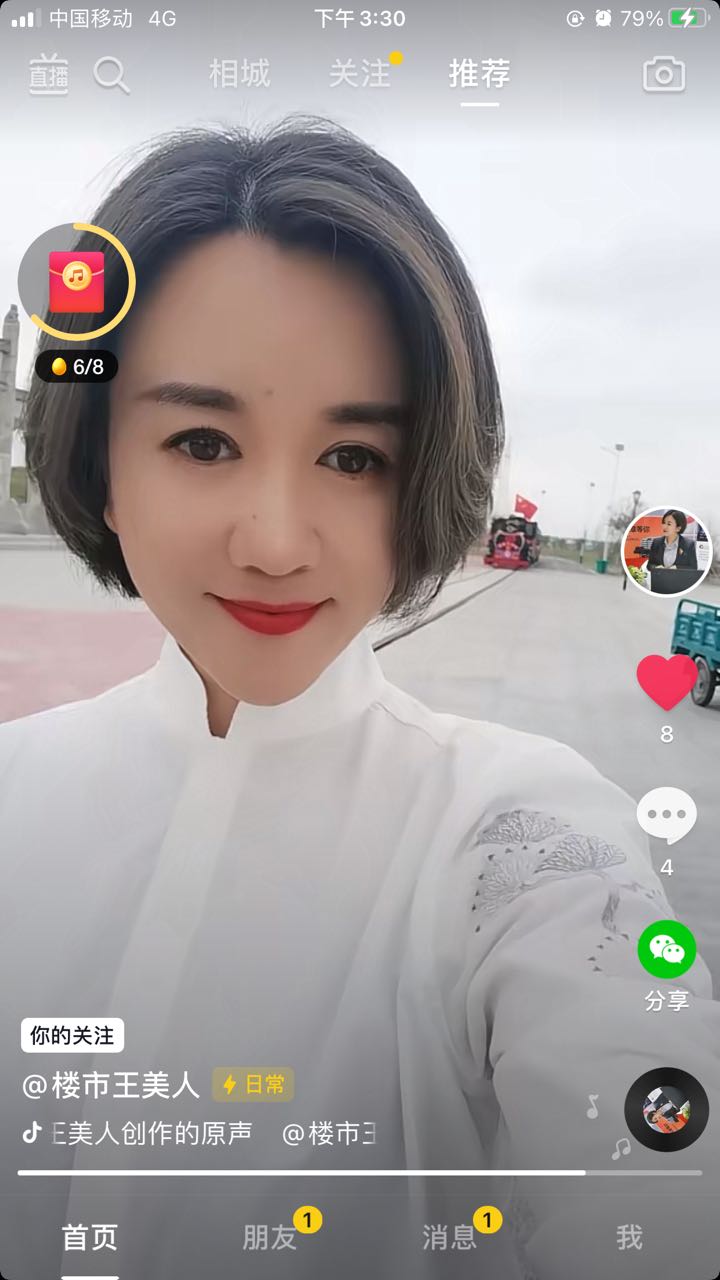Open the 直播 live icon
This screenshot has height=1280, width=720.
coord(48,74)
